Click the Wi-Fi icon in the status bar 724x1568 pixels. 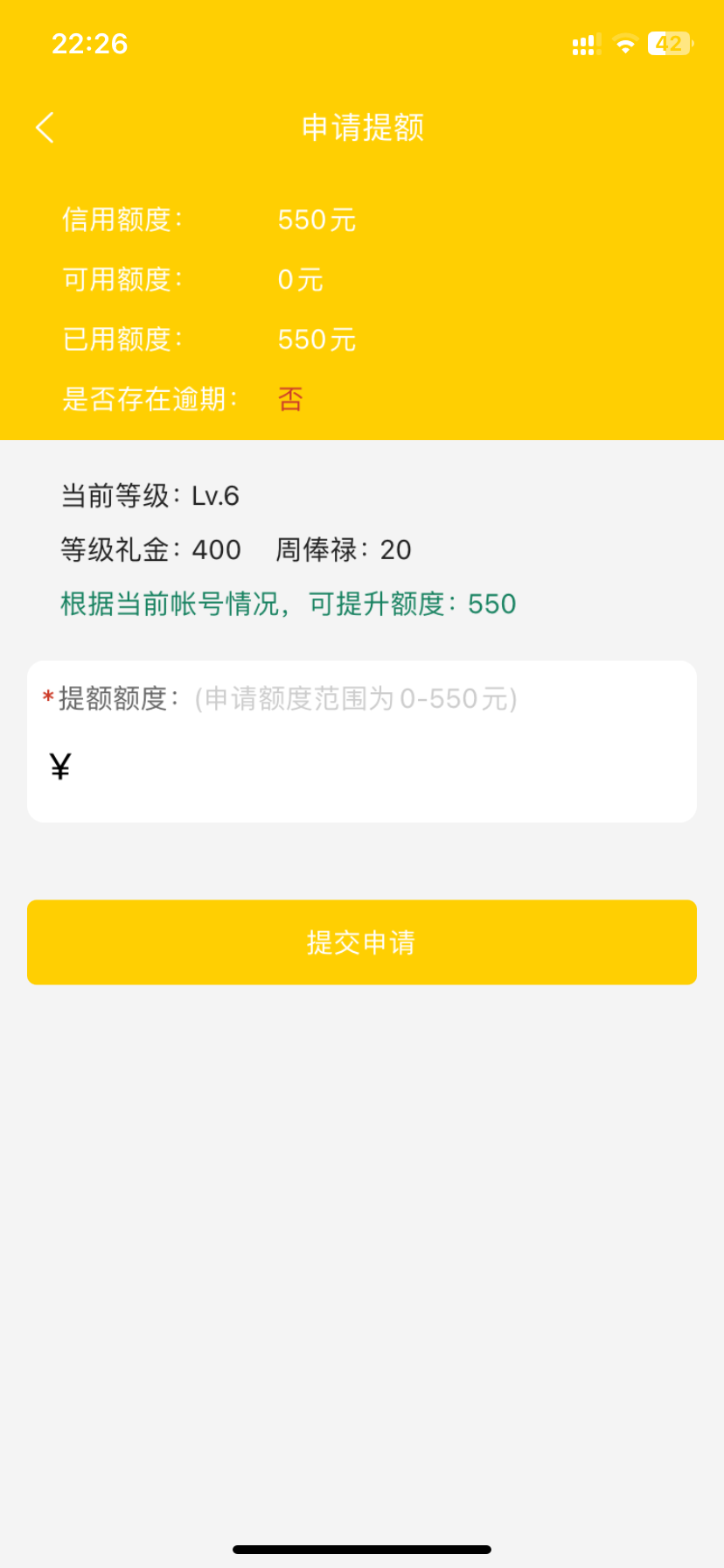pyautogui.click(x=623, y=44)
